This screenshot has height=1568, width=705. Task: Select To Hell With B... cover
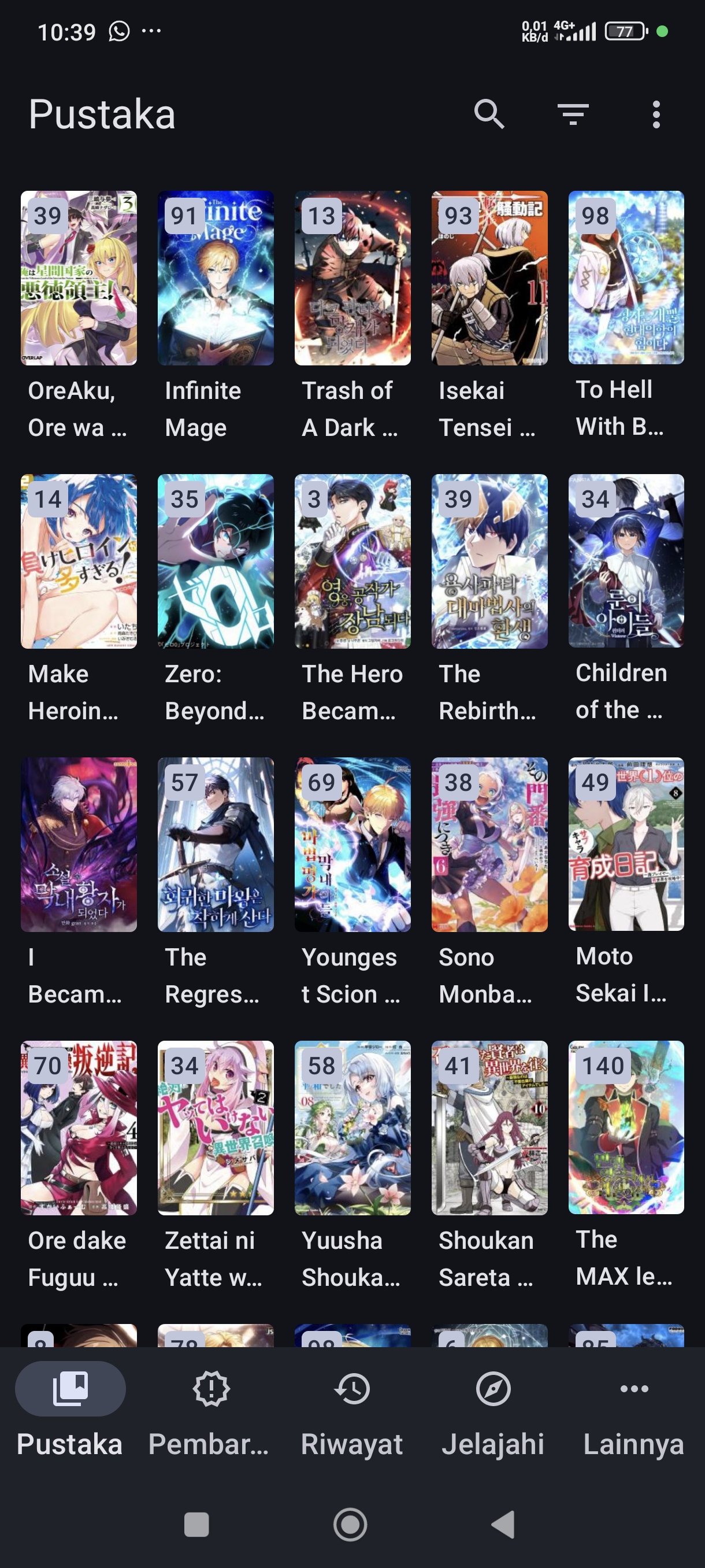coord(626,278)
